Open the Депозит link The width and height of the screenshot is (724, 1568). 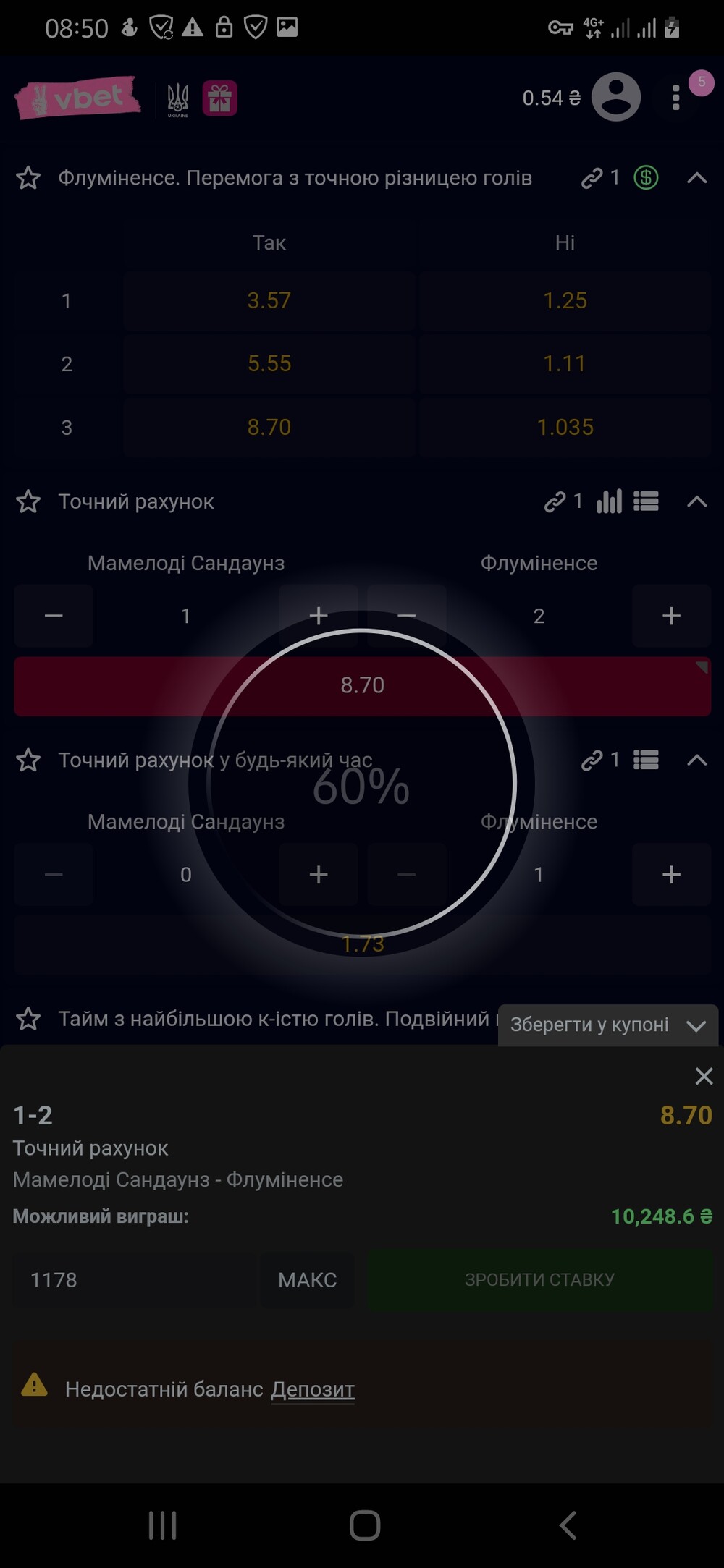[313, 1389]
